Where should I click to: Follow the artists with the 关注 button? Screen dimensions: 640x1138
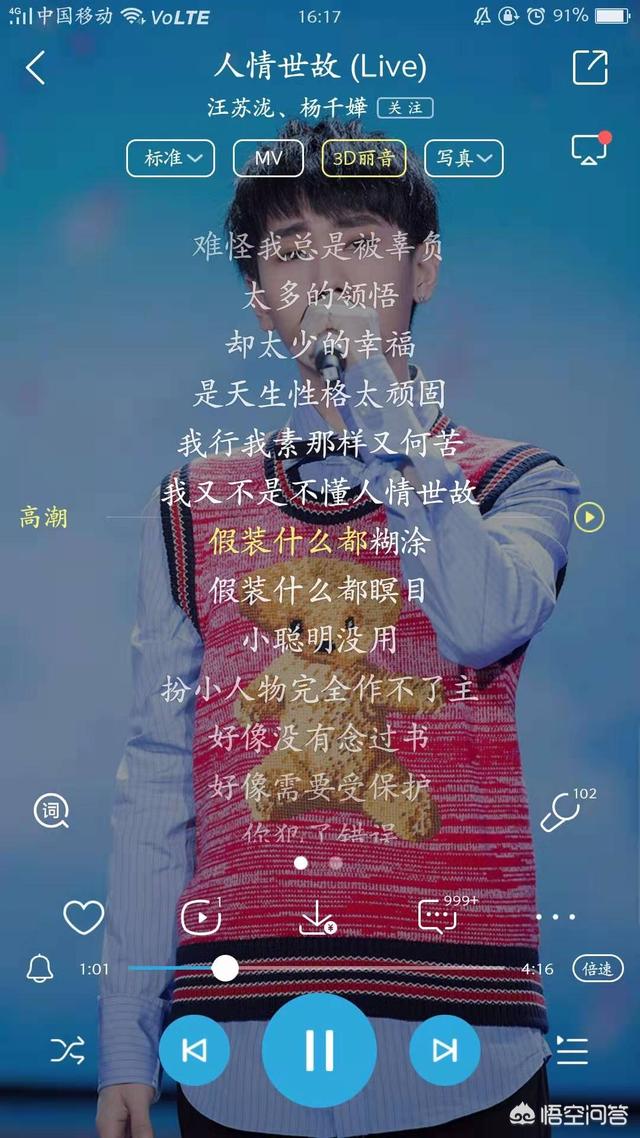[x=405, y=108]
